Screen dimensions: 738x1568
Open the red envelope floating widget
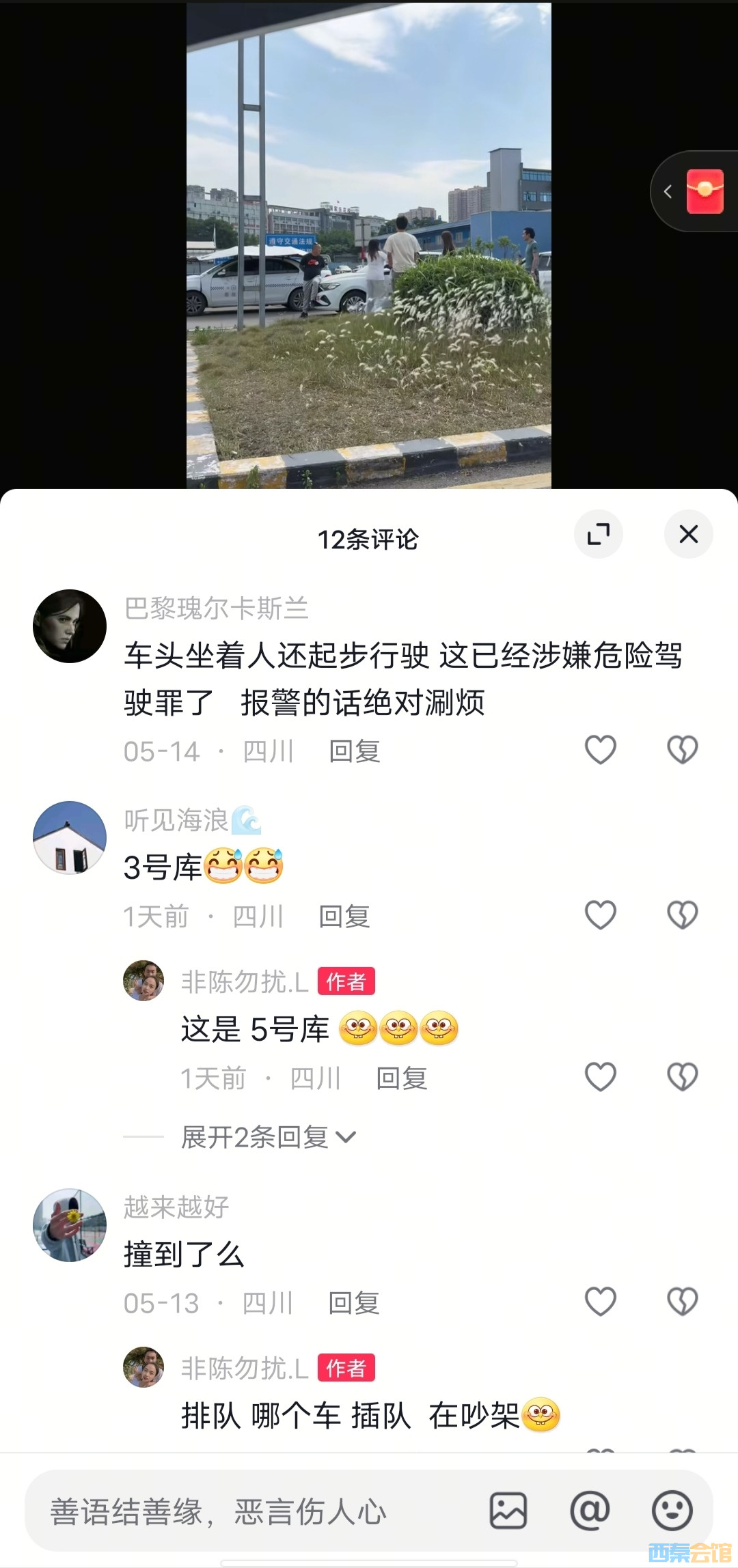click(x=705, y=192)
